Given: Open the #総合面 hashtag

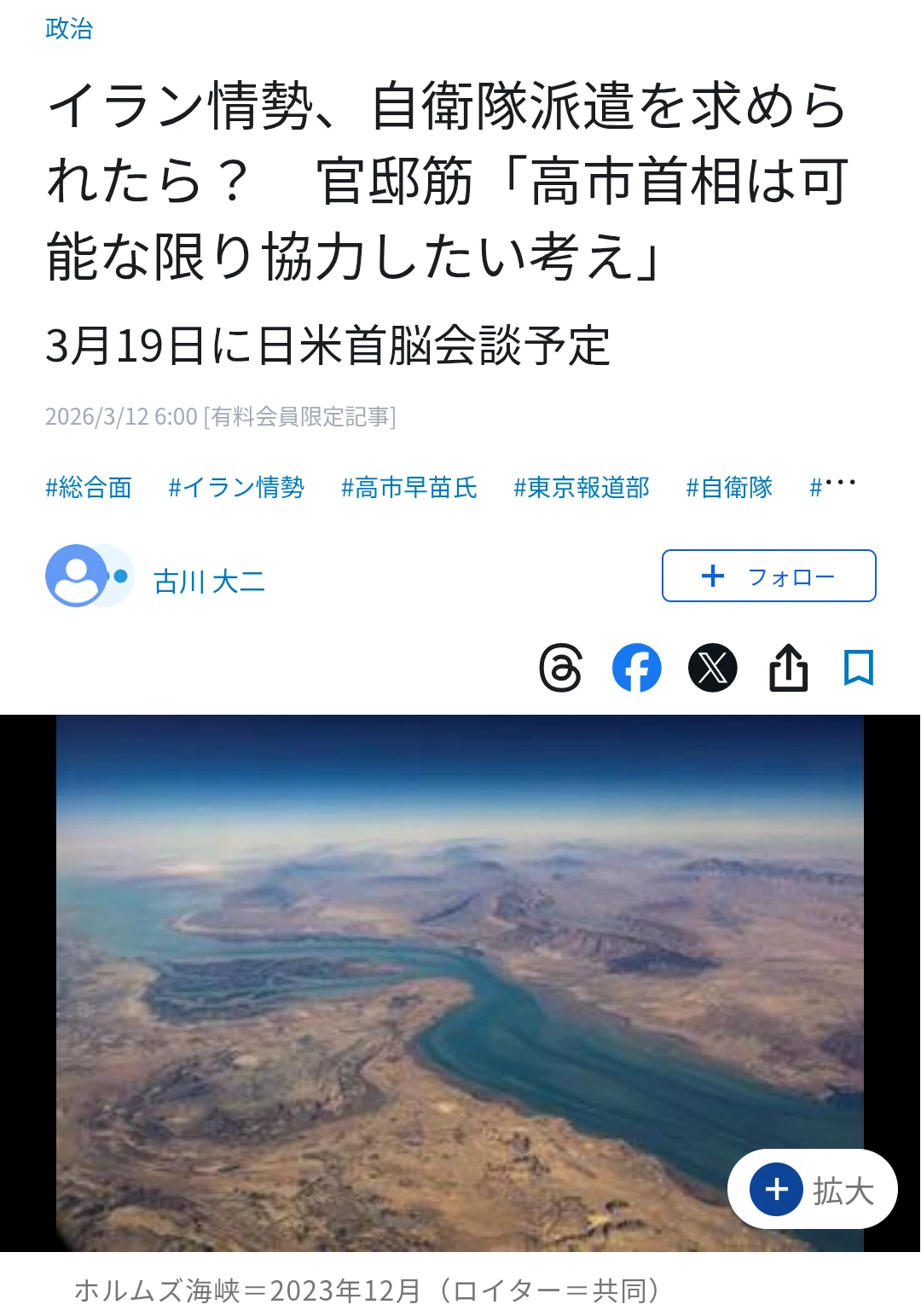Looking at the screenshot, I should click(x=89, y=487).
